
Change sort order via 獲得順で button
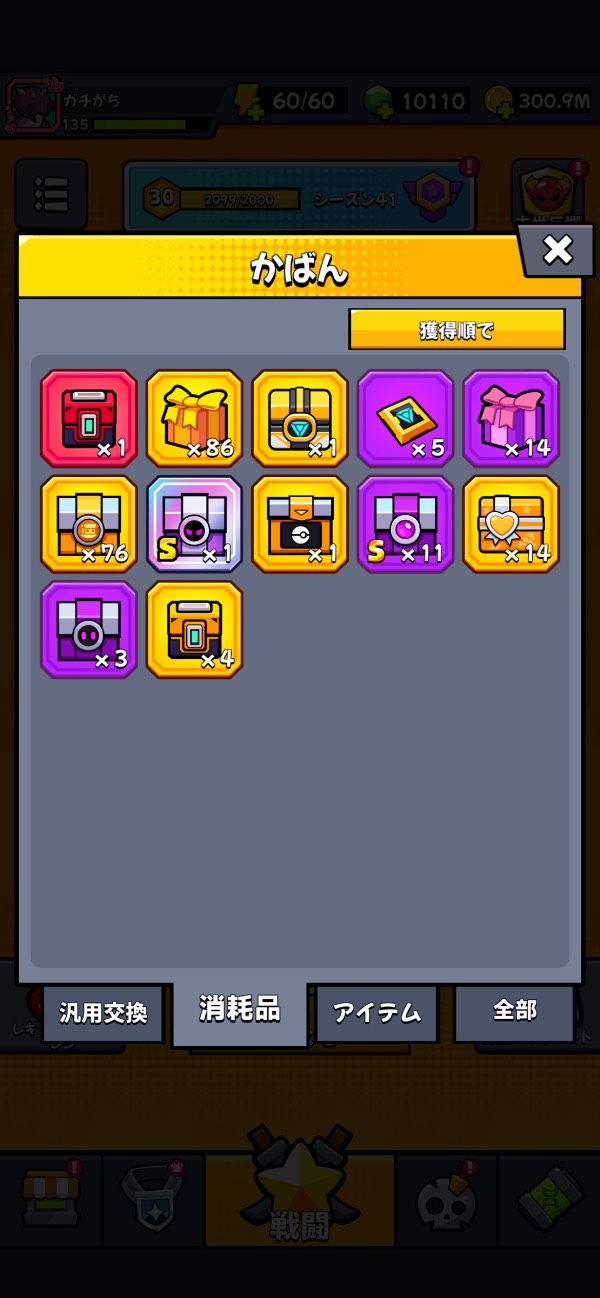(457, 329)
